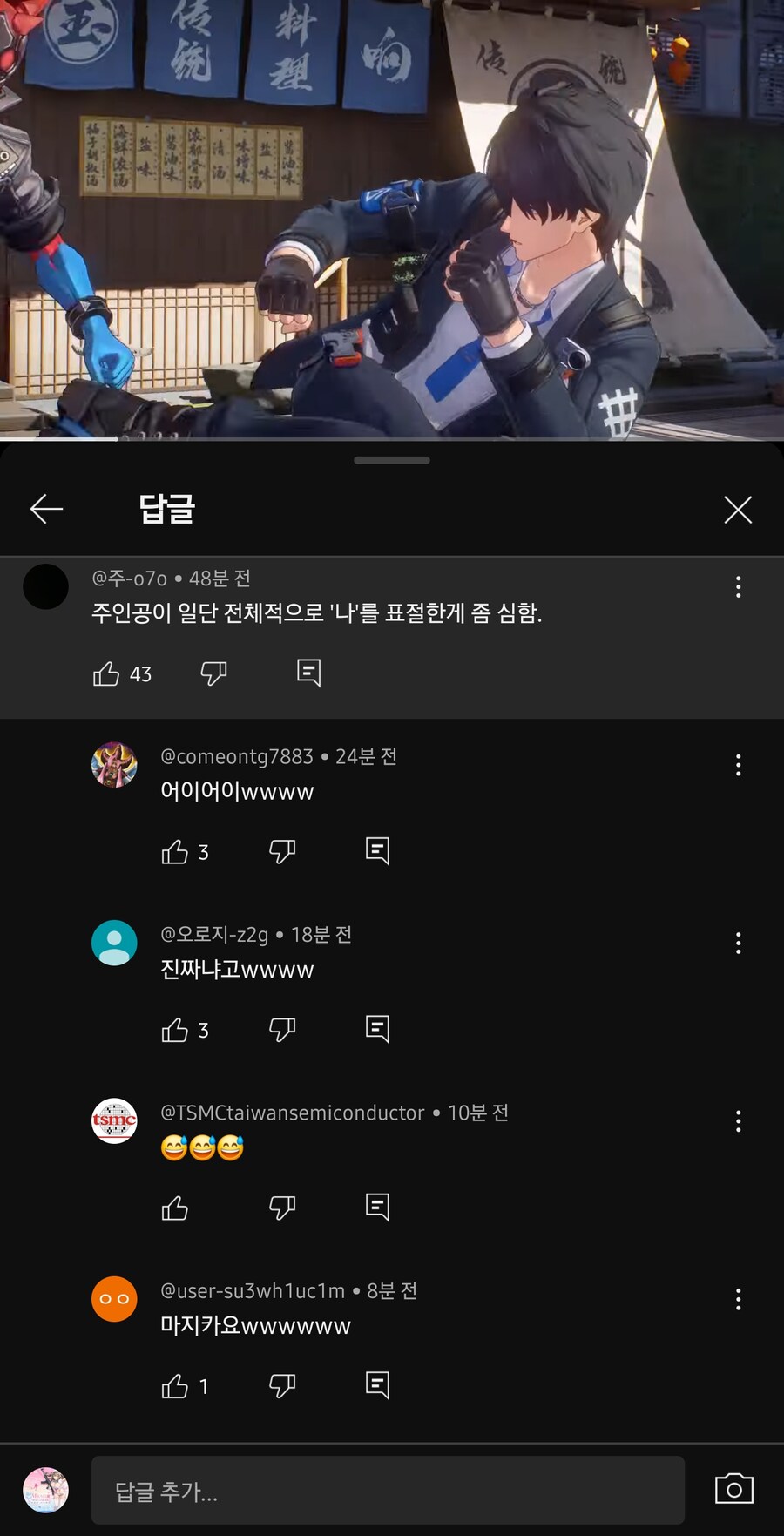Viewport: 784px width, 1536px height.
Task: Dislike the reply by @user-su3wh1uc1m
Action: pos(282,1386)
